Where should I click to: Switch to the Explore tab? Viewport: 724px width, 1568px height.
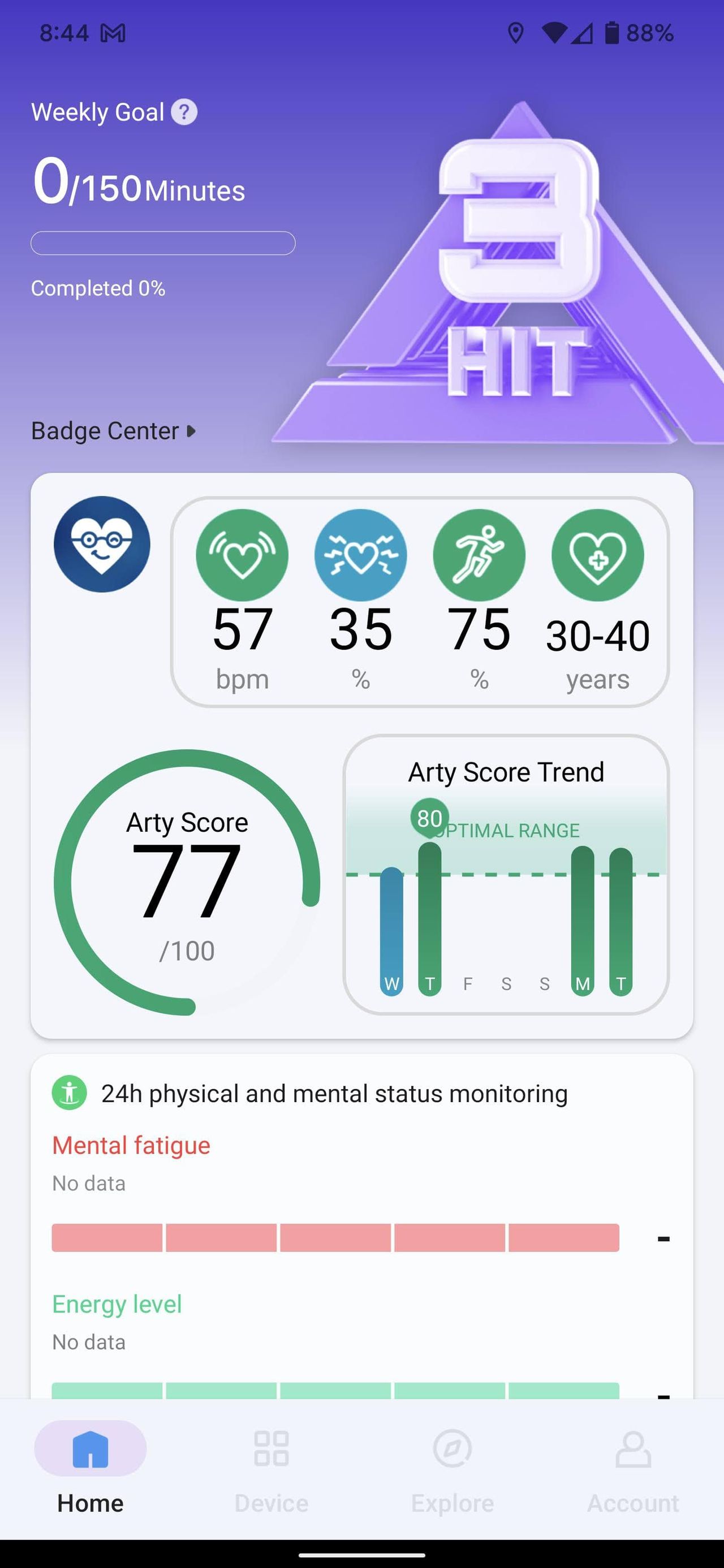[x=453, y=1468]
